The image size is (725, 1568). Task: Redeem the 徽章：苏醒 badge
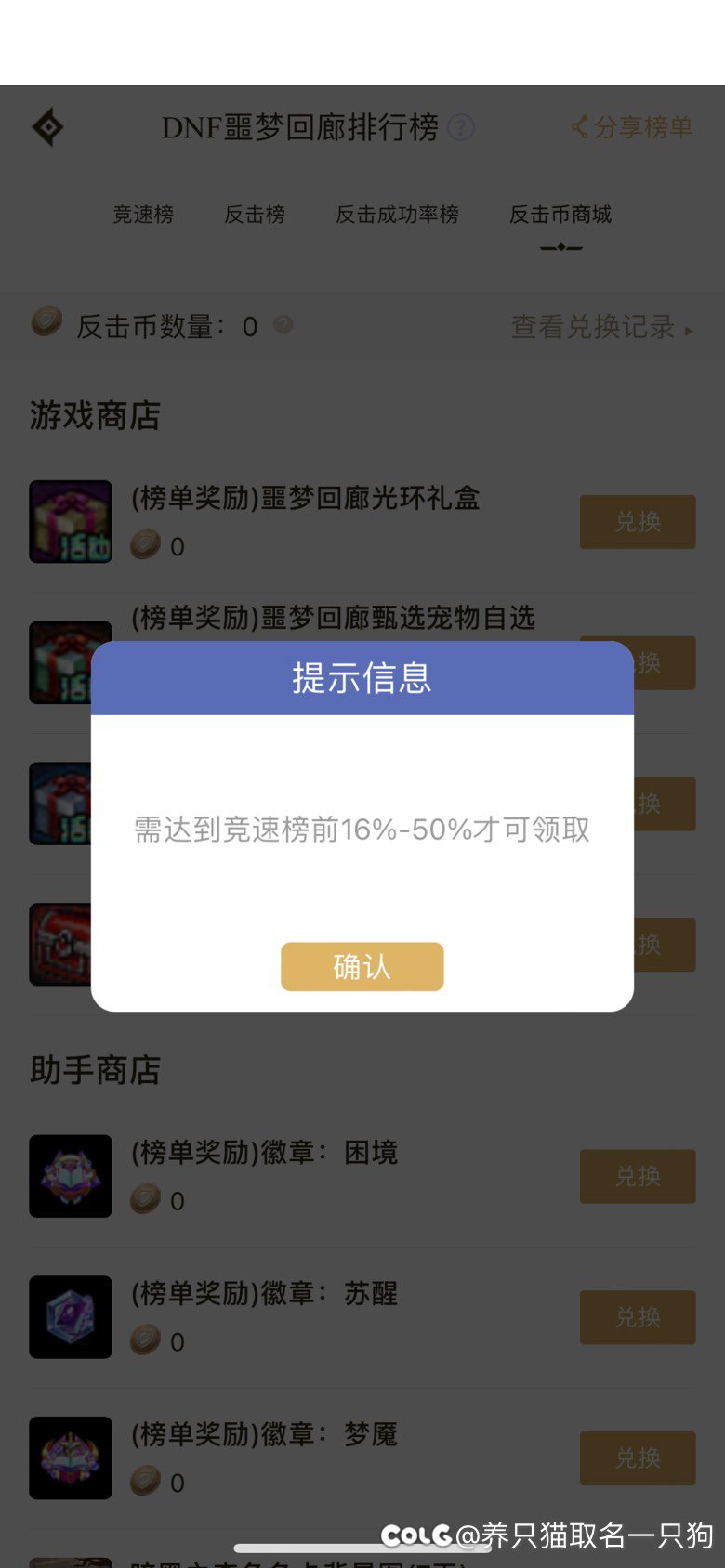(638, 1317)
